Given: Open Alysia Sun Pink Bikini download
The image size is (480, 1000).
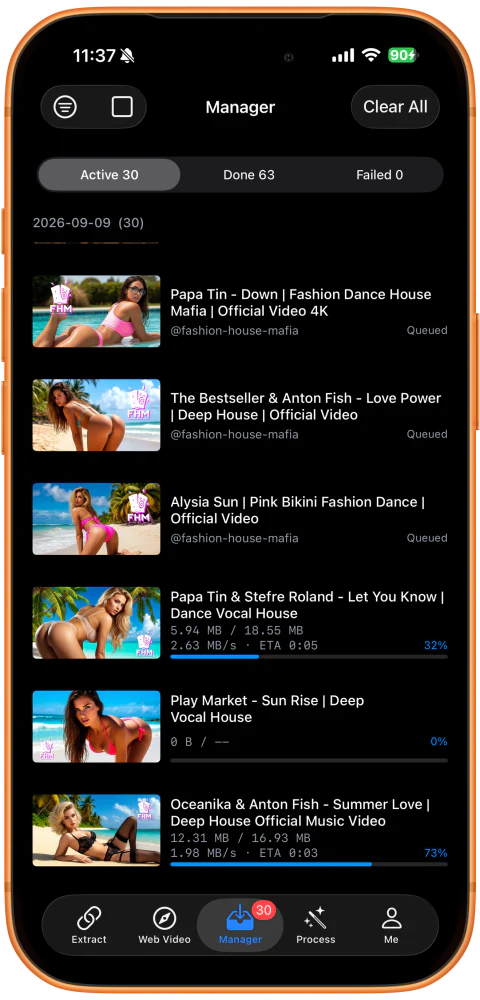Looking at the screenshot, I should coord(240,518).
